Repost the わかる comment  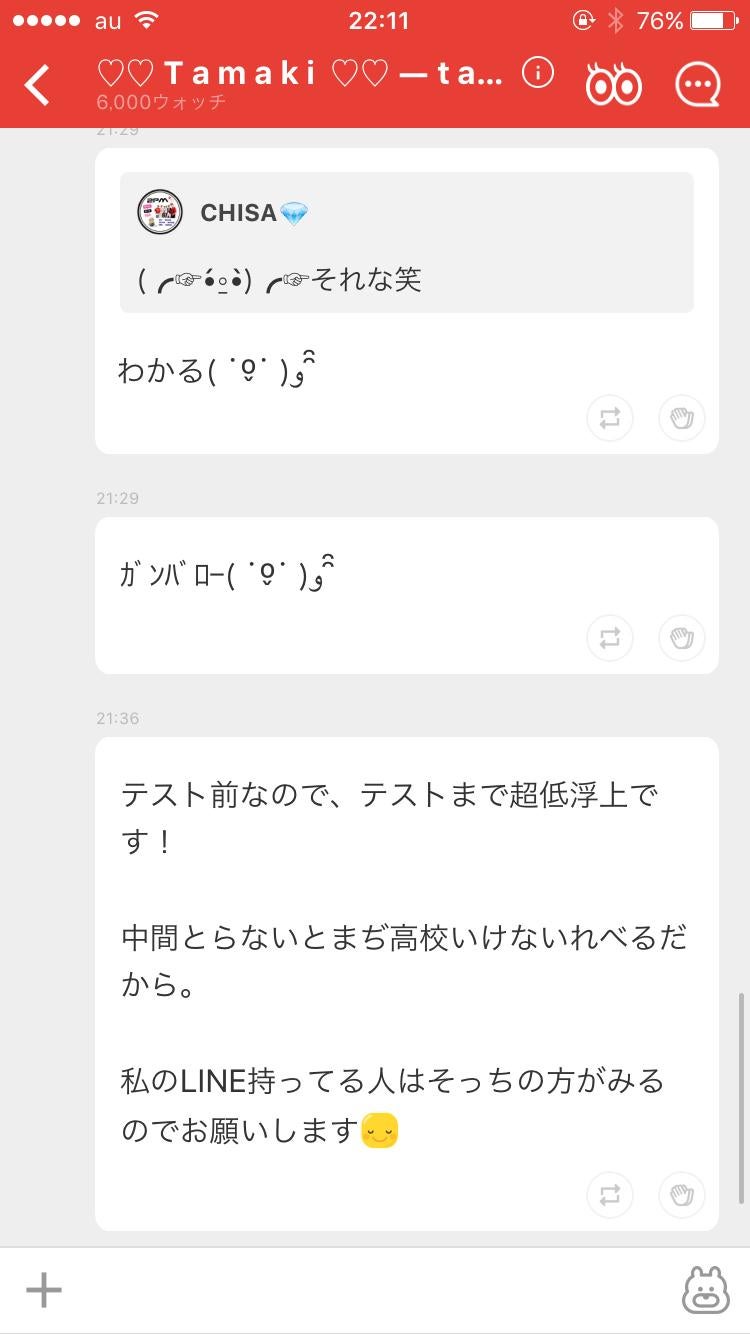(610, 418)
